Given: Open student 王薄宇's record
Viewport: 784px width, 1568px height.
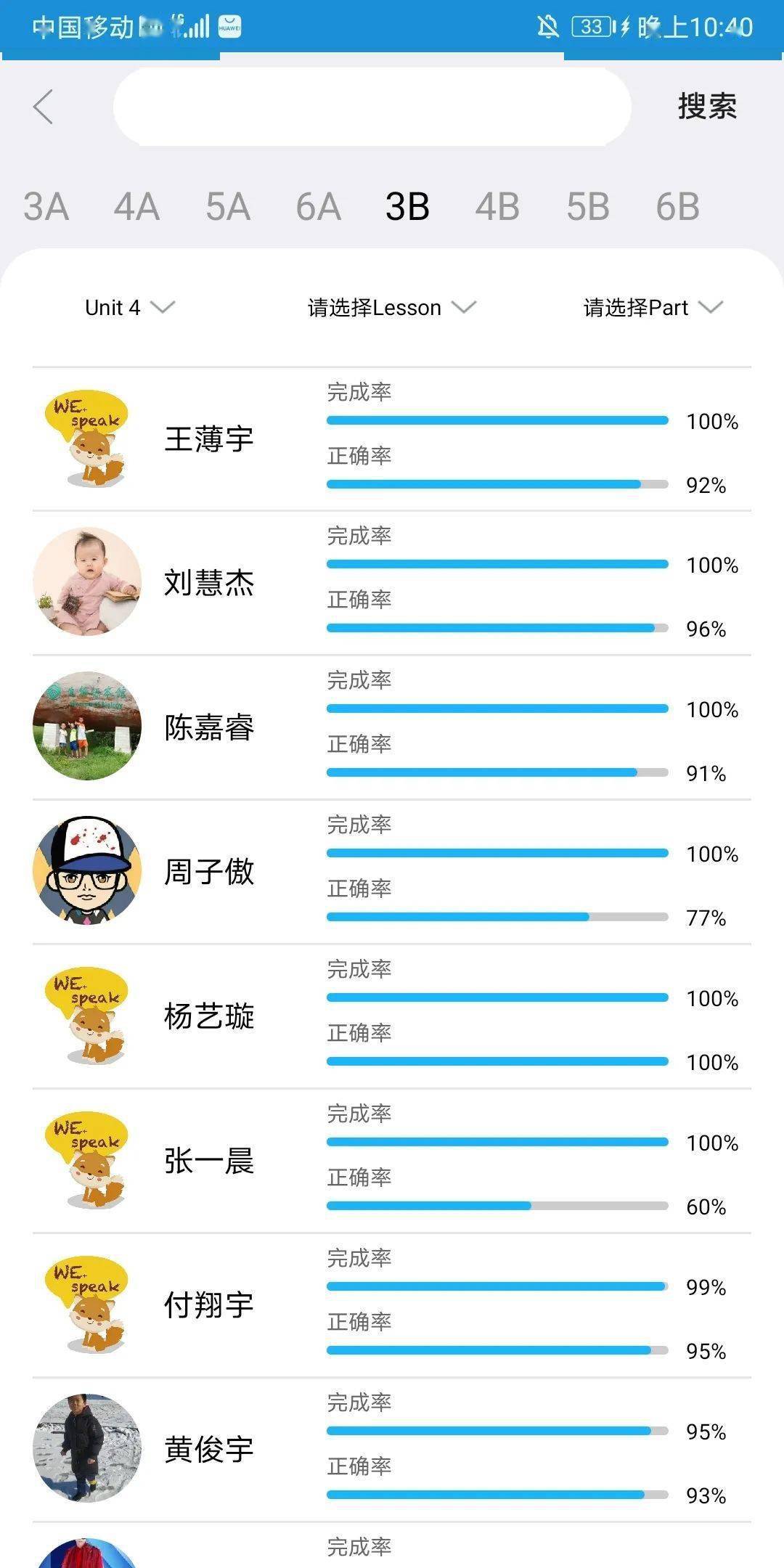Looking at the screenshot, I should point(209,438).
